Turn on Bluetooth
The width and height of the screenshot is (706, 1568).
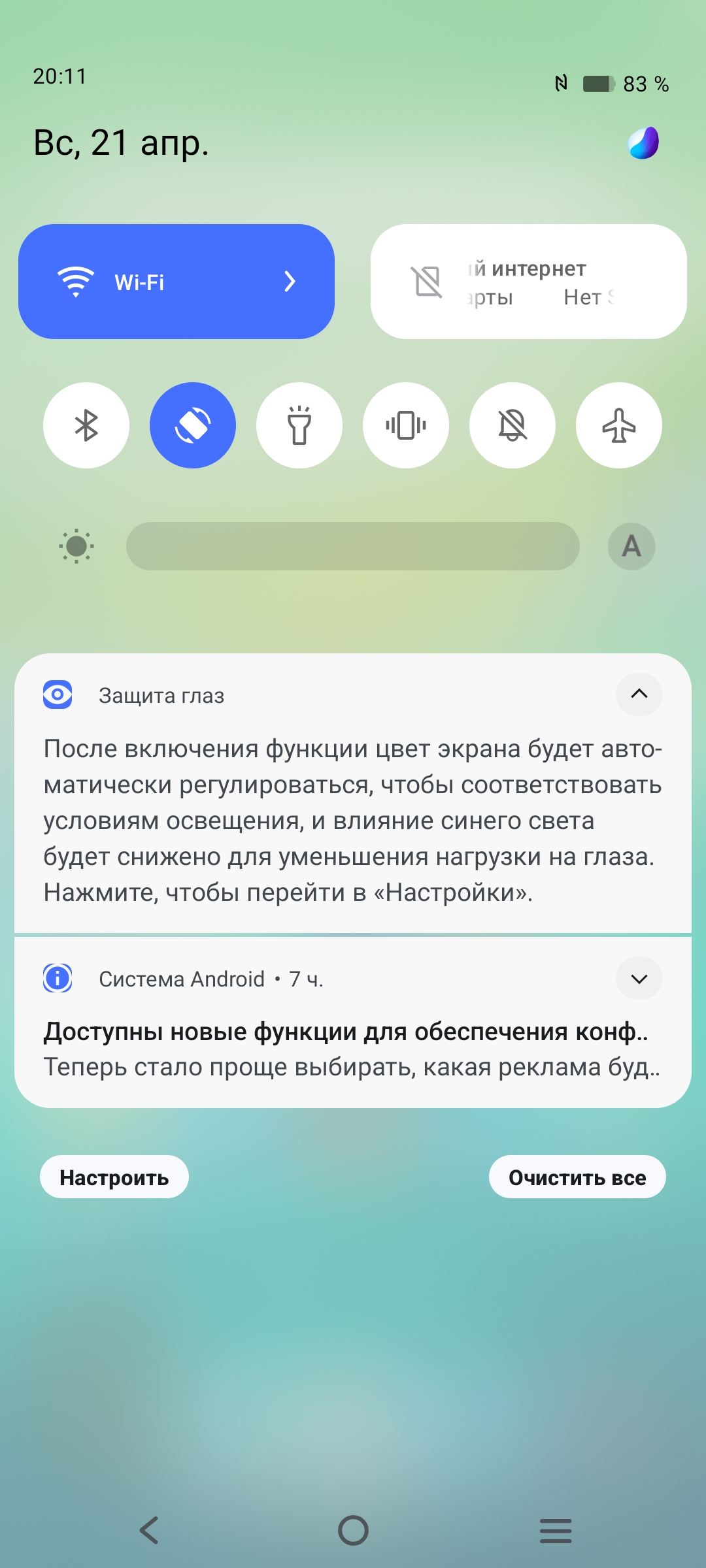click(x=86, y=425)
